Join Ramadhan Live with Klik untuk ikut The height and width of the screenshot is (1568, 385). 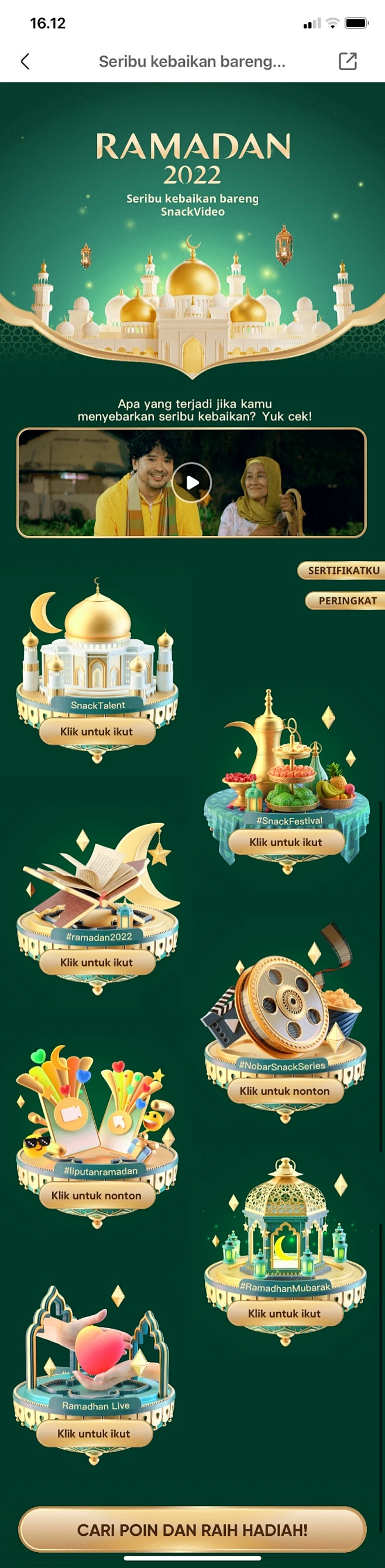click(94, 1433)
